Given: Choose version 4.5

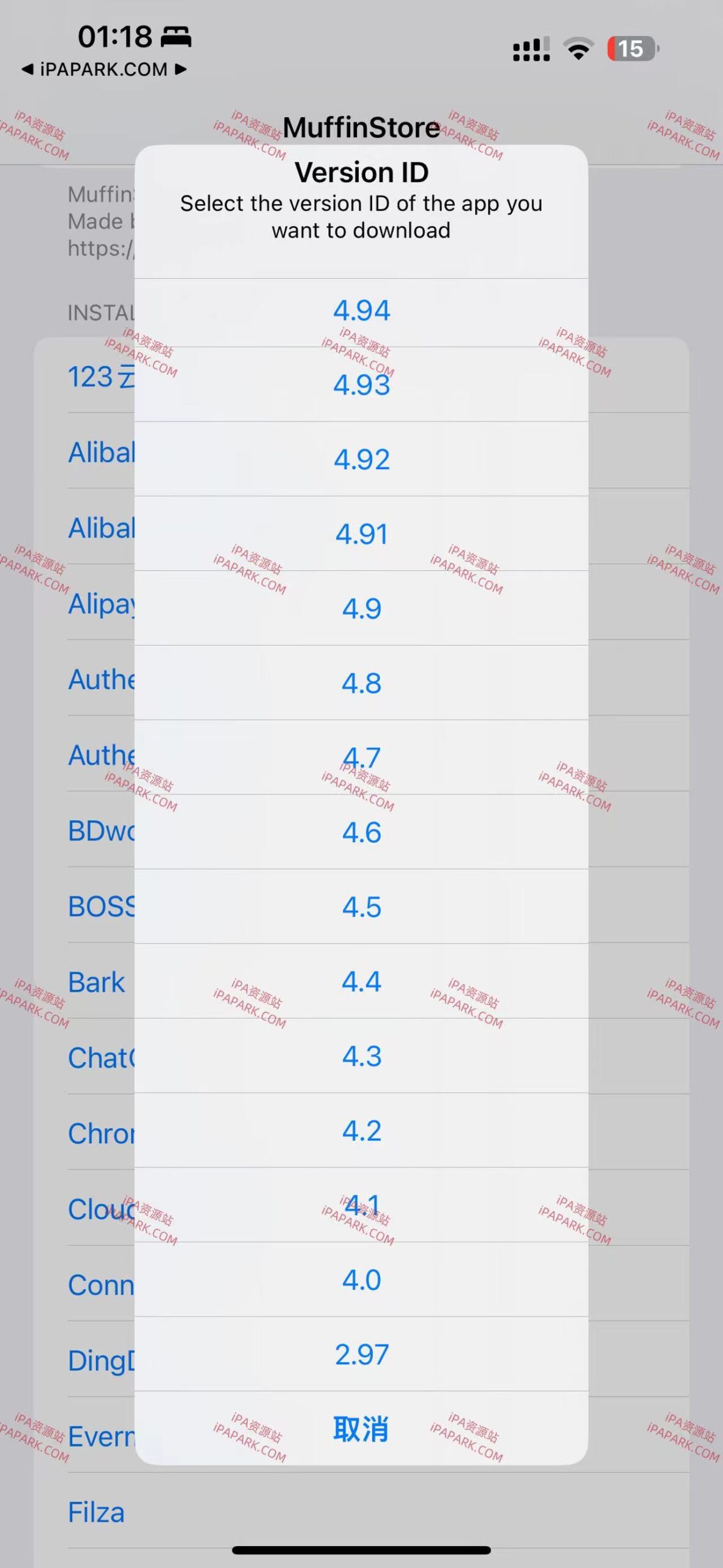Looking at the screenshot, I should [x=361, y=907].
